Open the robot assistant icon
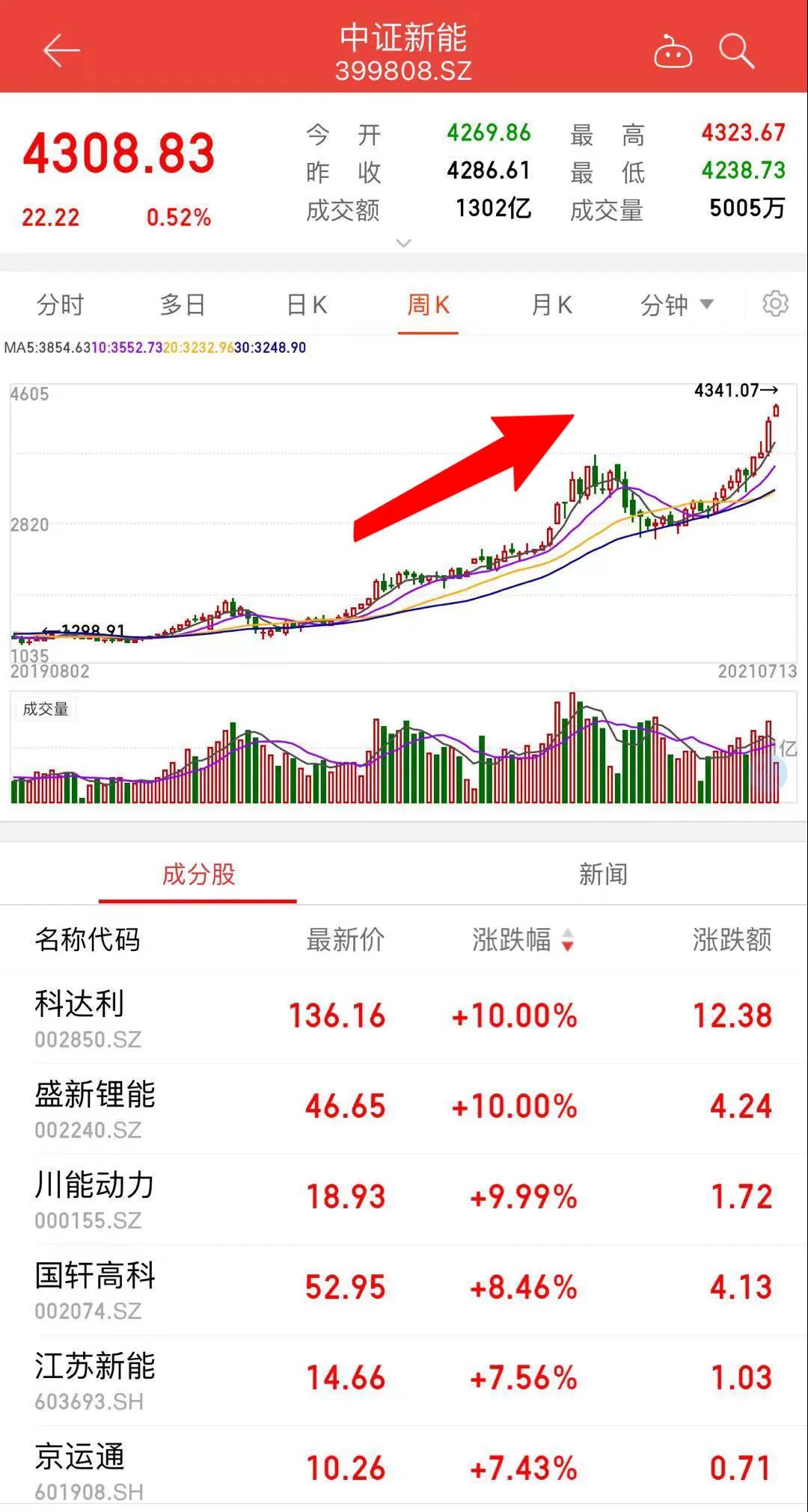The width and height of the screenshot is (808, 1512). pyautogui.click(x=672, y=51)
